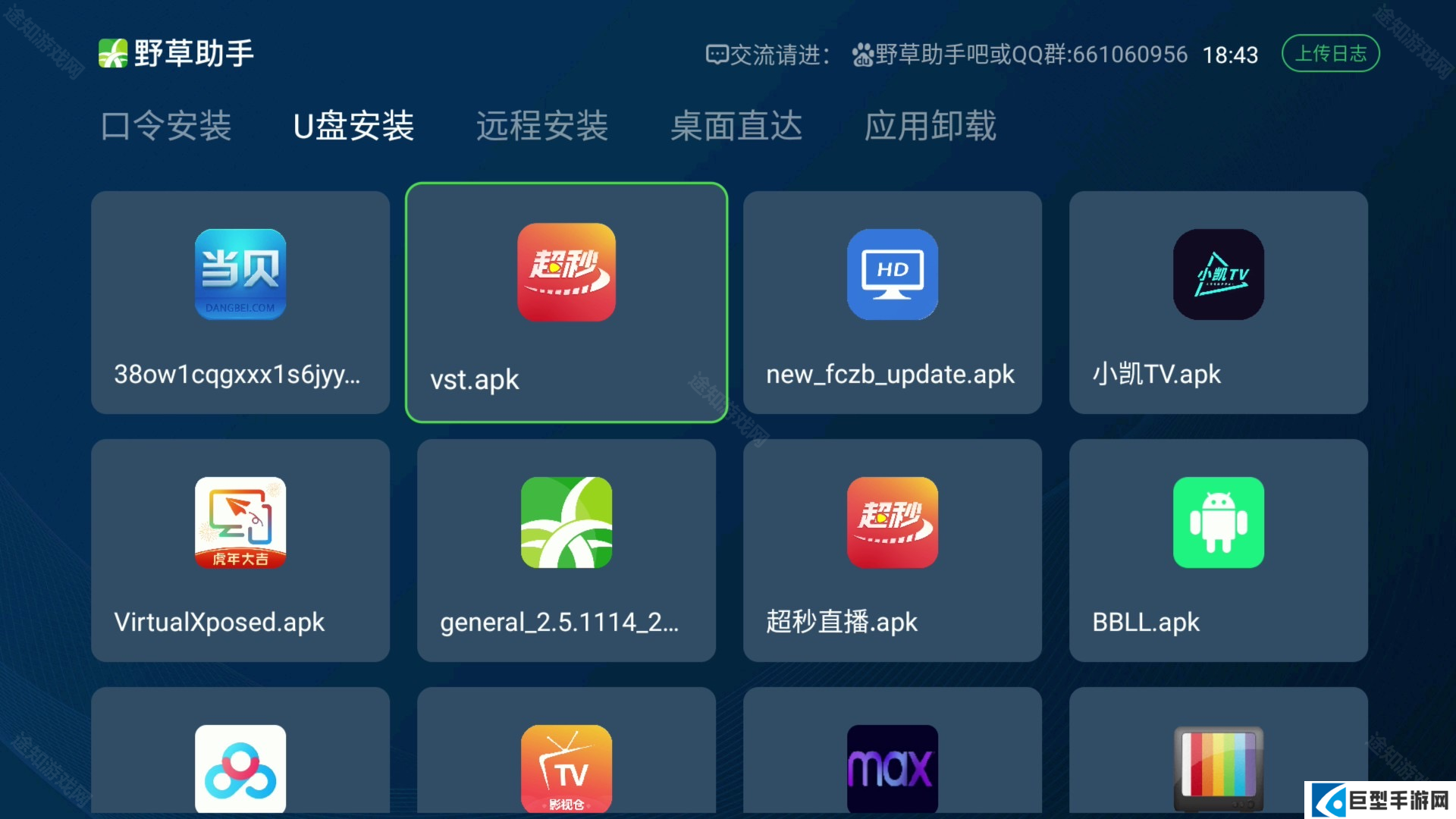
Task: Go to the 应用卸载 tab
Action: pos(930,126)
